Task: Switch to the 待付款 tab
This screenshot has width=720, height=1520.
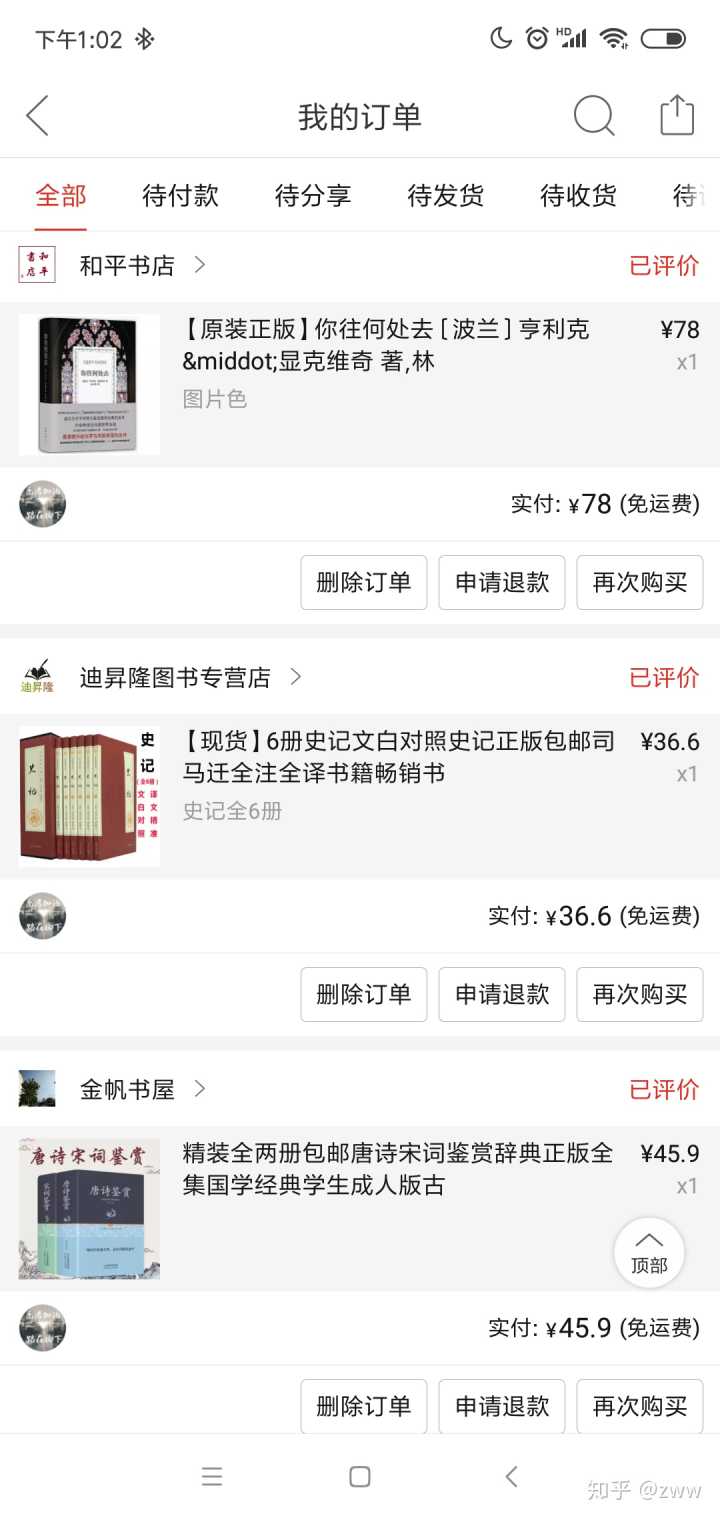Action: pos(180,195)
